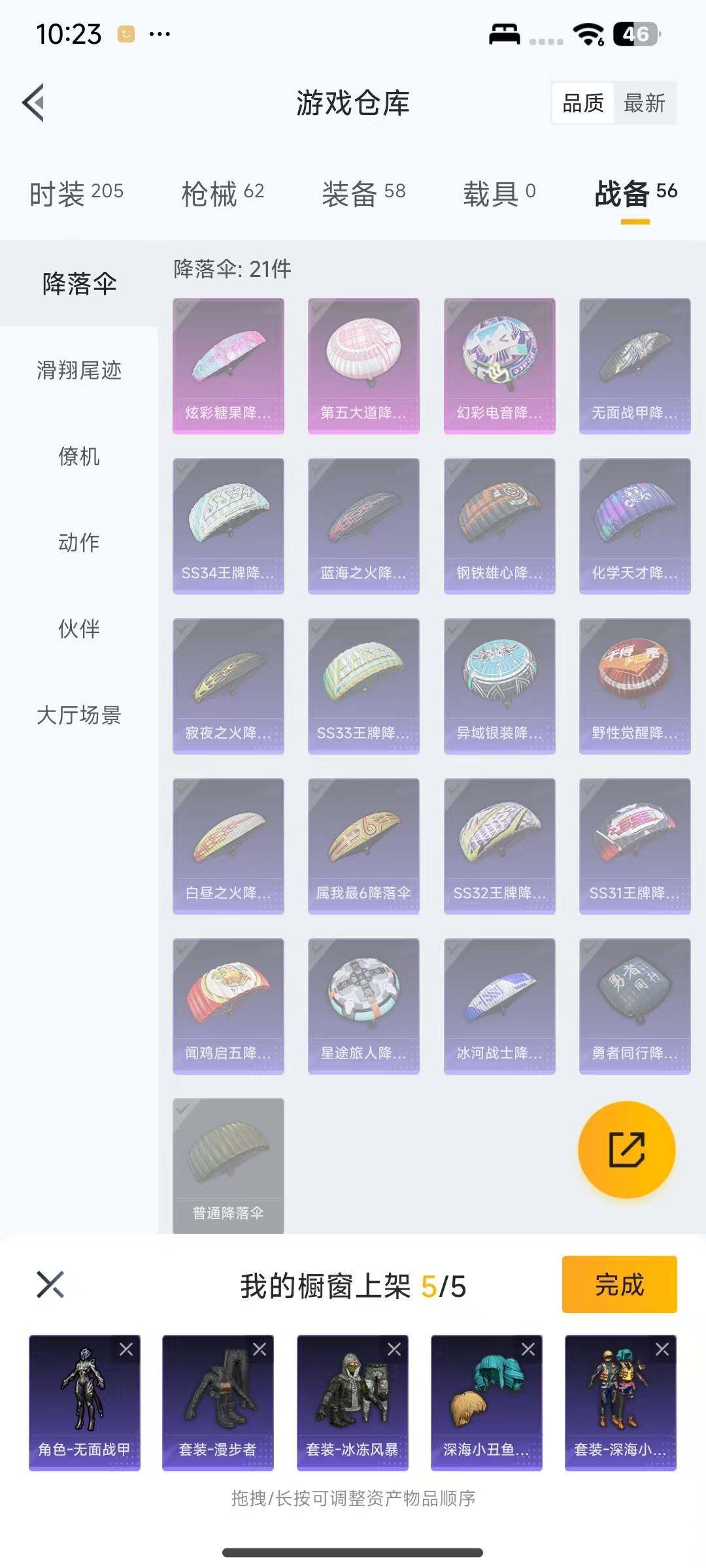Switch to 载具 tab
Viewport: 706px width, 1568px height.
pos(499,193)
